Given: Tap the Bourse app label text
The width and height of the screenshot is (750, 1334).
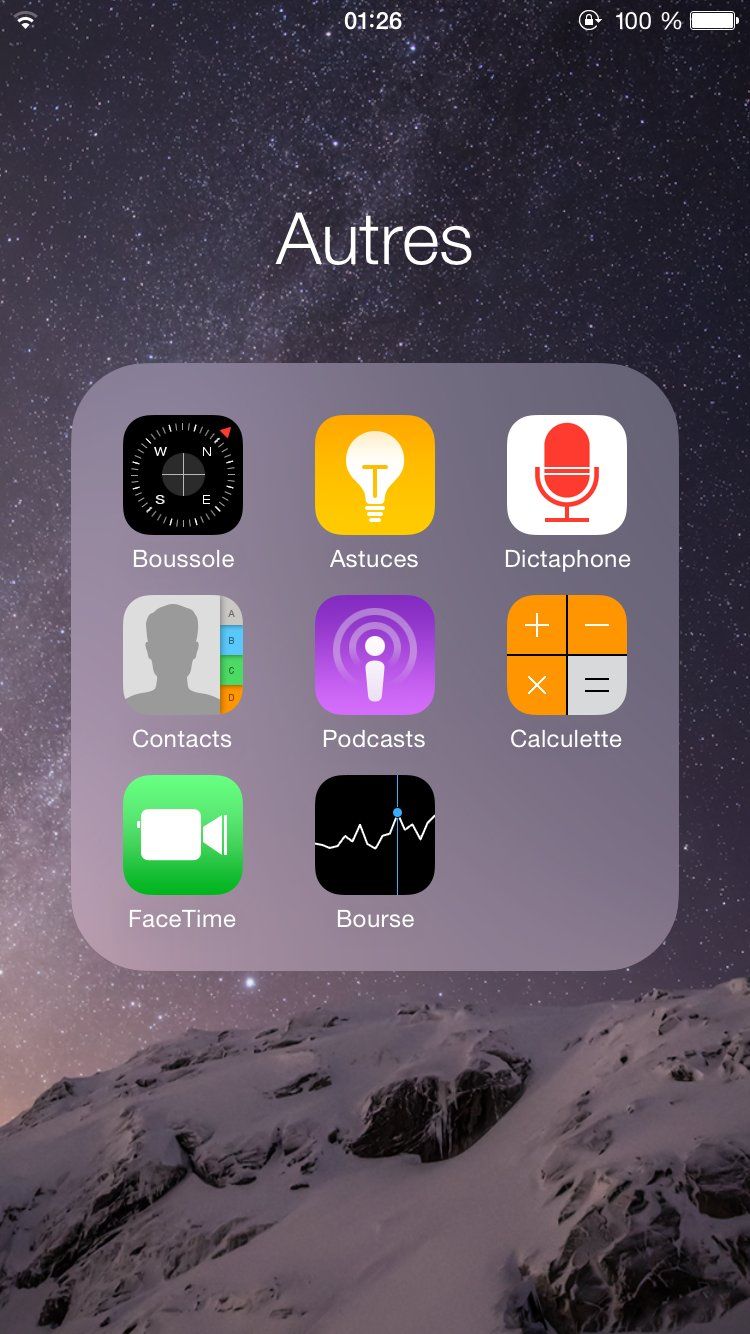Looking at the screenshot, I should point(374,918).
